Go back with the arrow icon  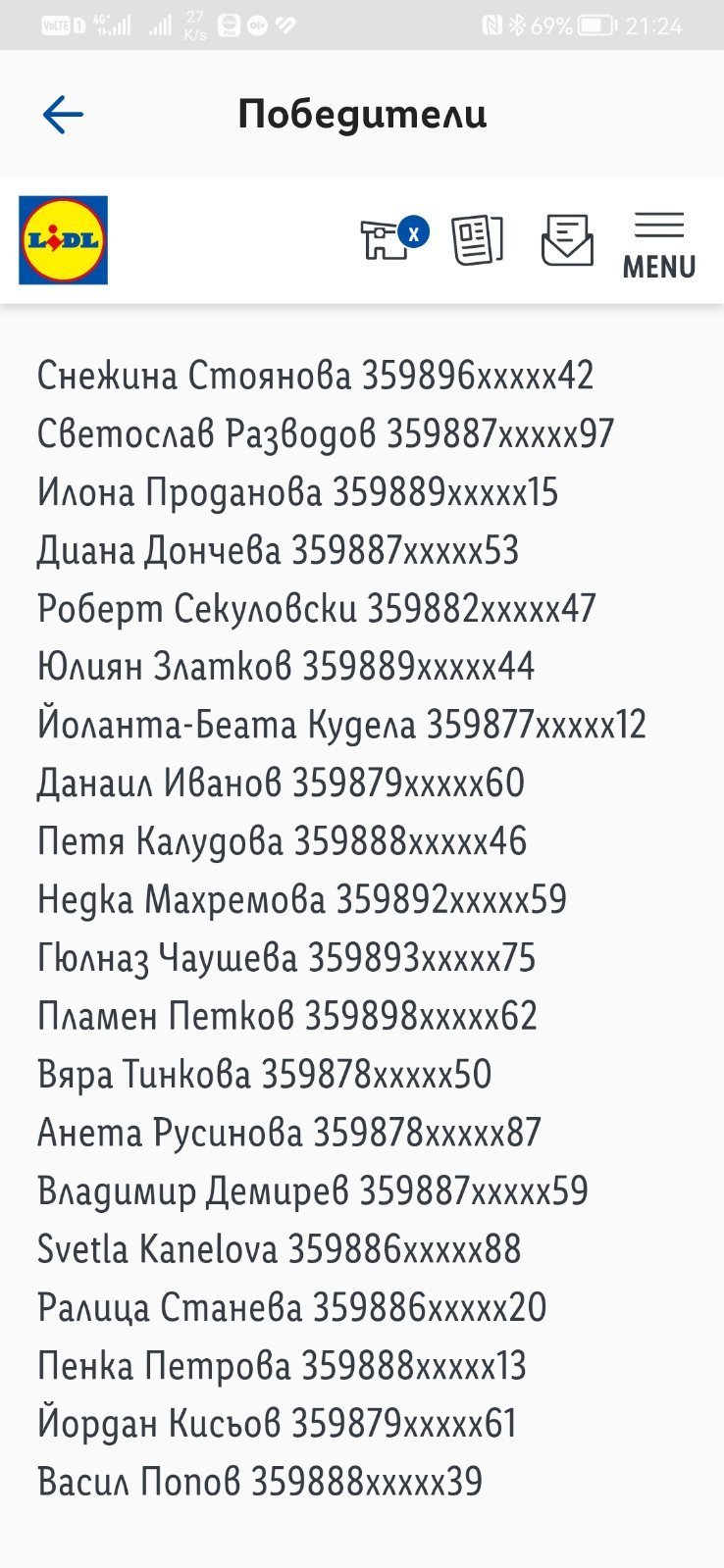coord(63,115)
